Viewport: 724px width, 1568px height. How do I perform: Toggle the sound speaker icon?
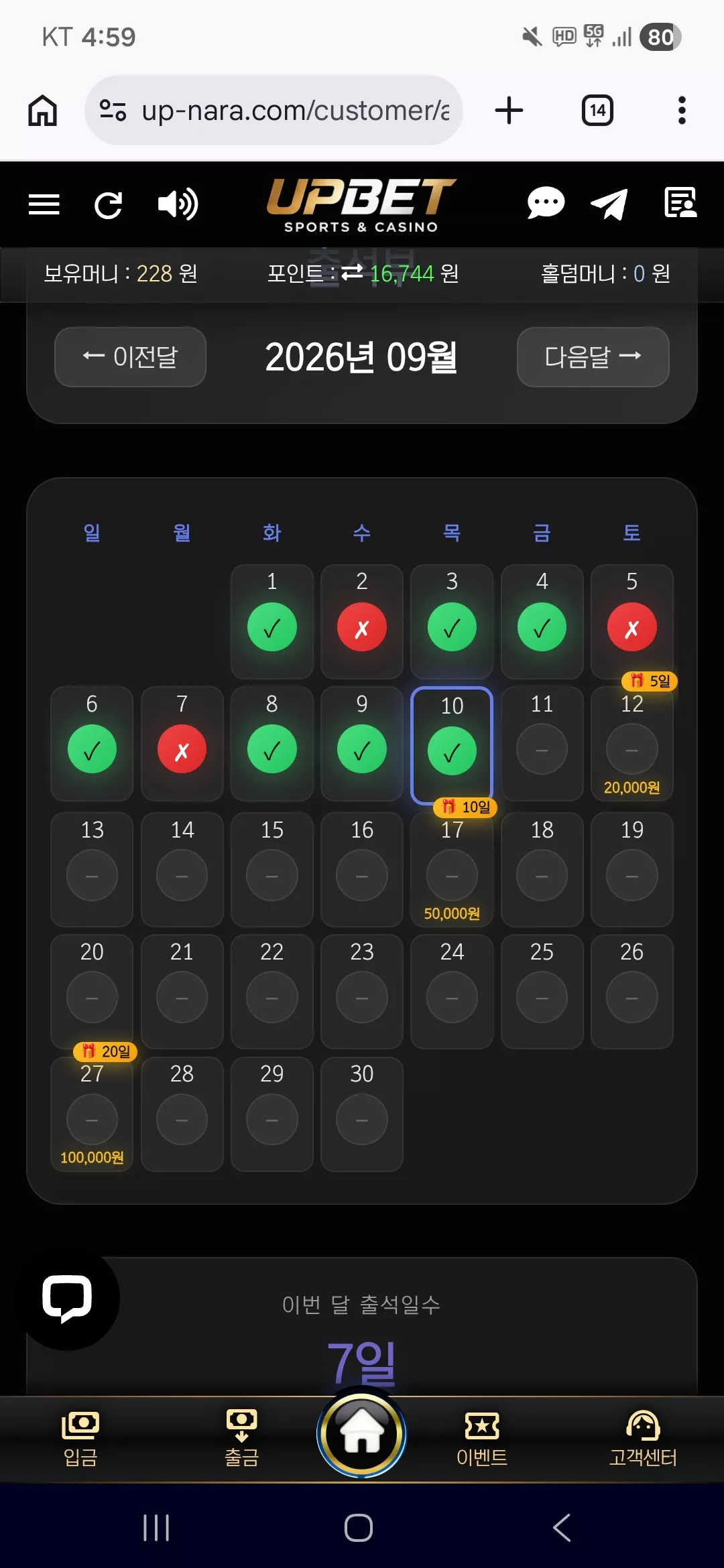pos(178,204)
